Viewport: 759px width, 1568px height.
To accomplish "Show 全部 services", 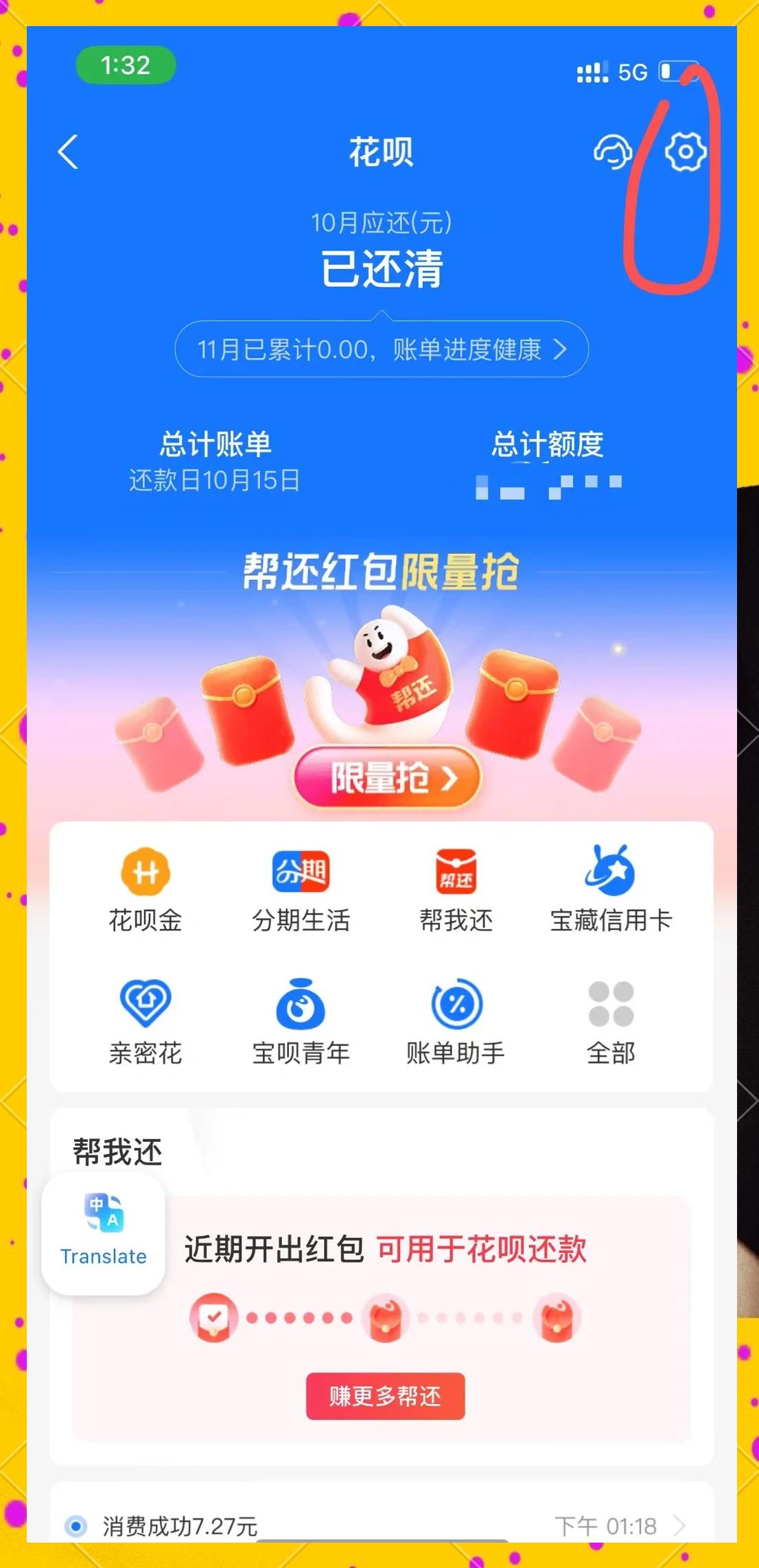I will 611,1022.
